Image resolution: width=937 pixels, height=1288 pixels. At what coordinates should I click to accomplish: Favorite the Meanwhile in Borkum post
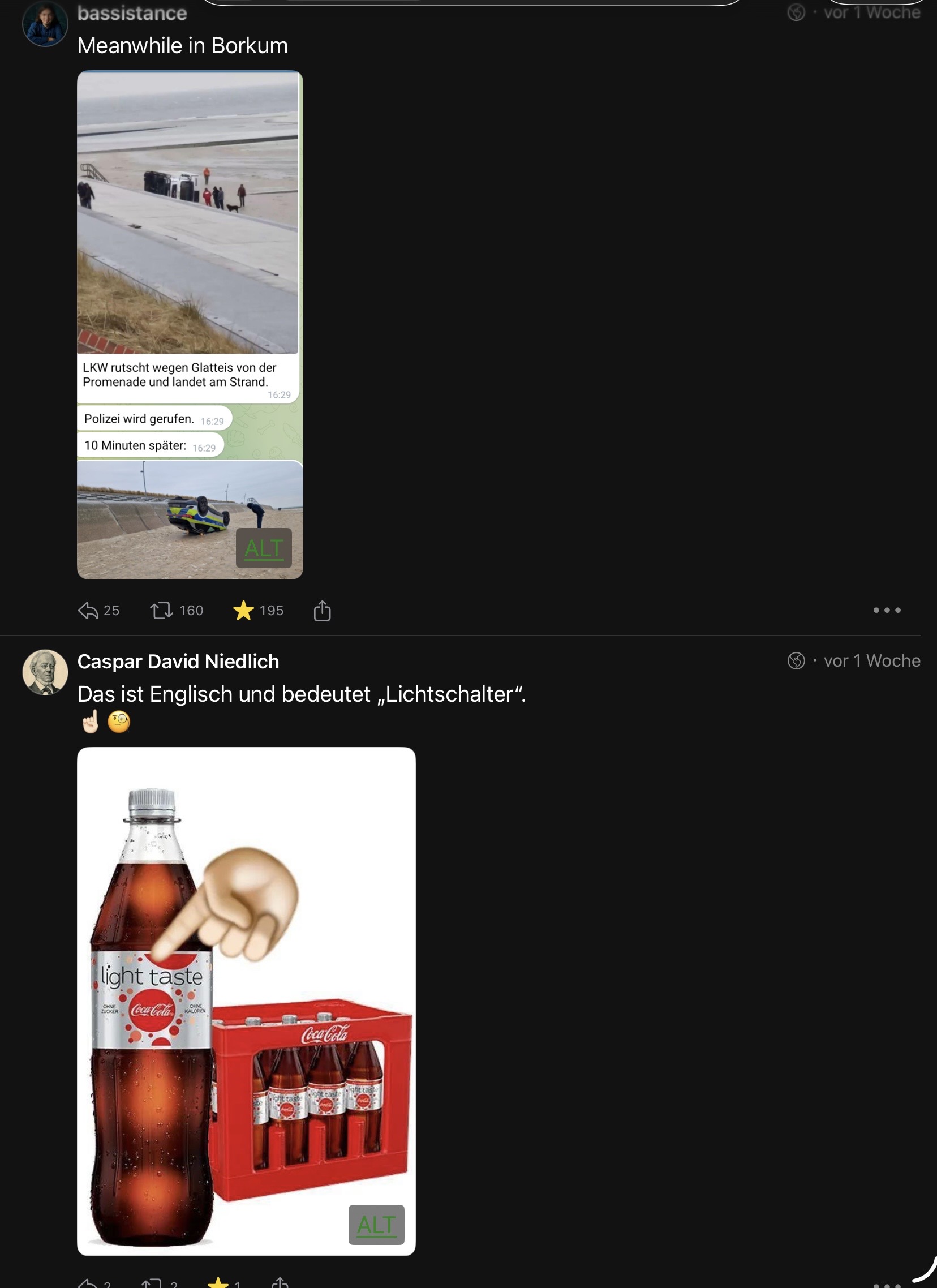[244, 611]
